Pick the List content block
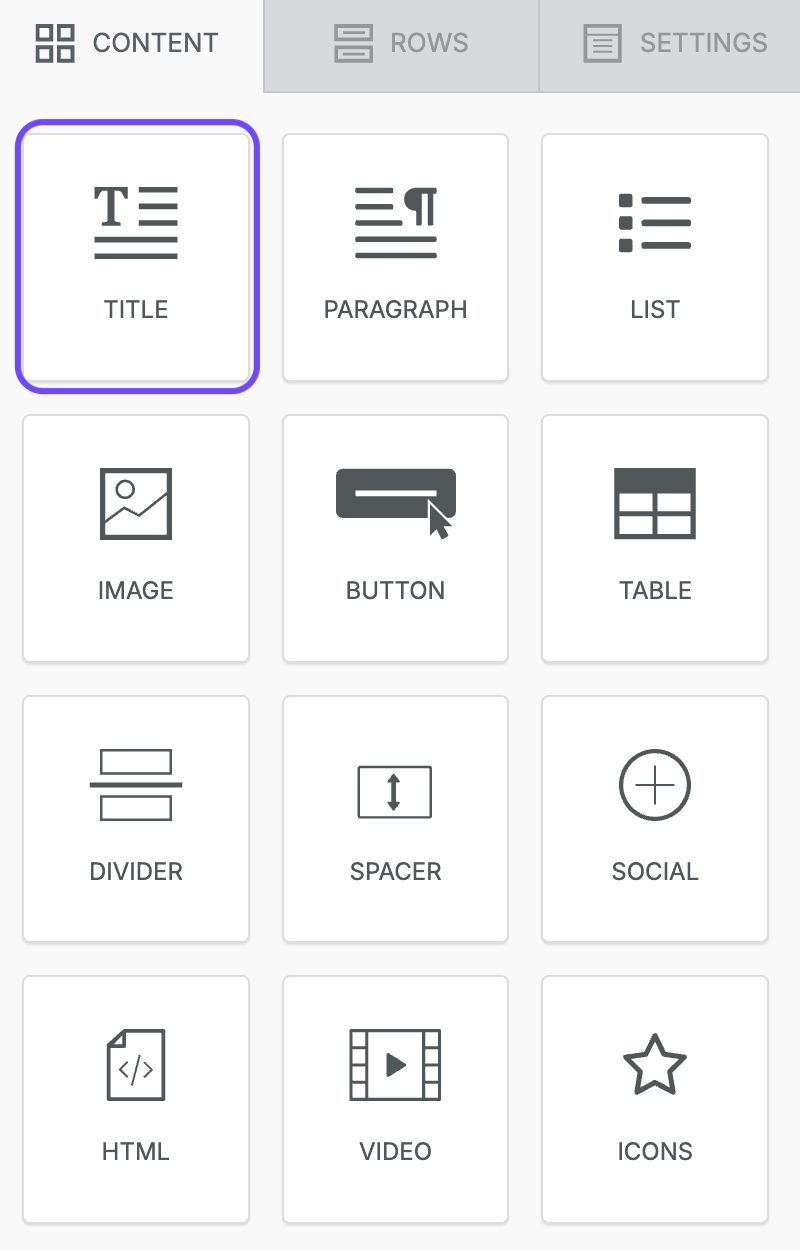Image resolution: width=800 pixels, height=1250 pixels. coord(655,257)
